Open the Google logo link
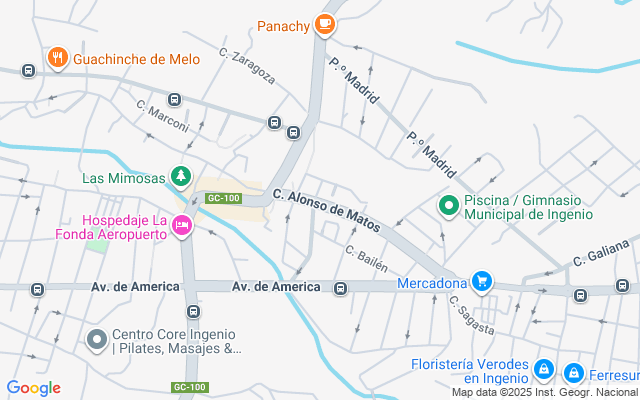Viewport: 640px width, 400px height. [33, 388]
